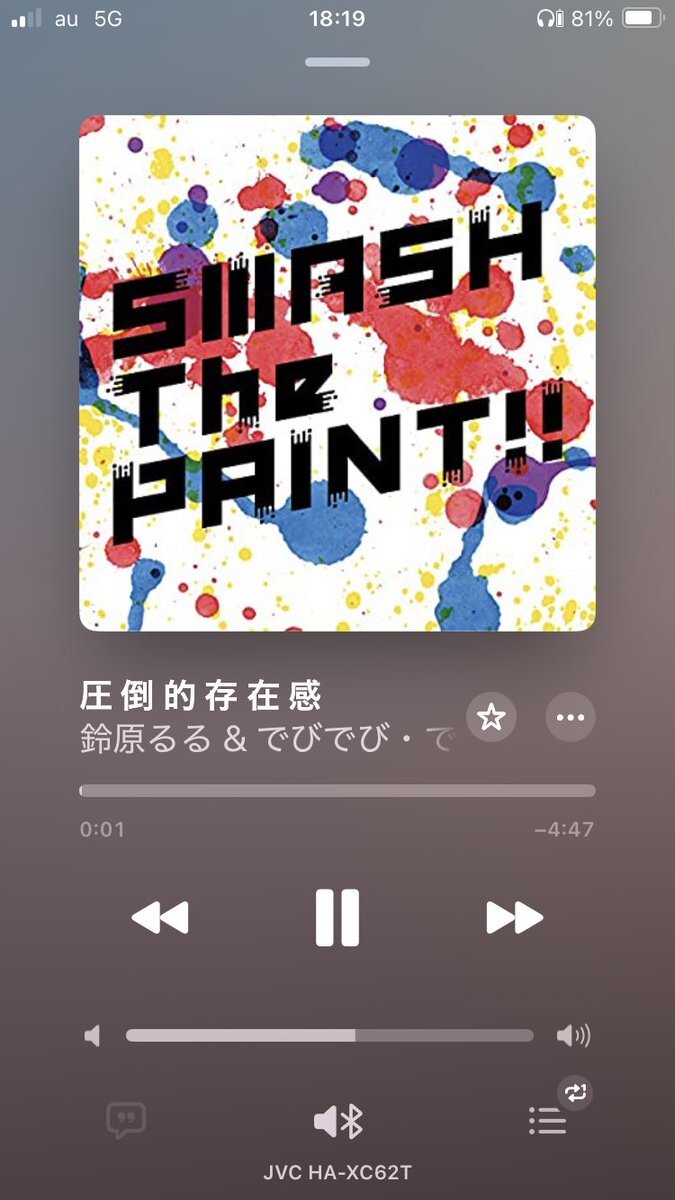Go back to the previous track
675x1200 pixels.
pos(160,917)
